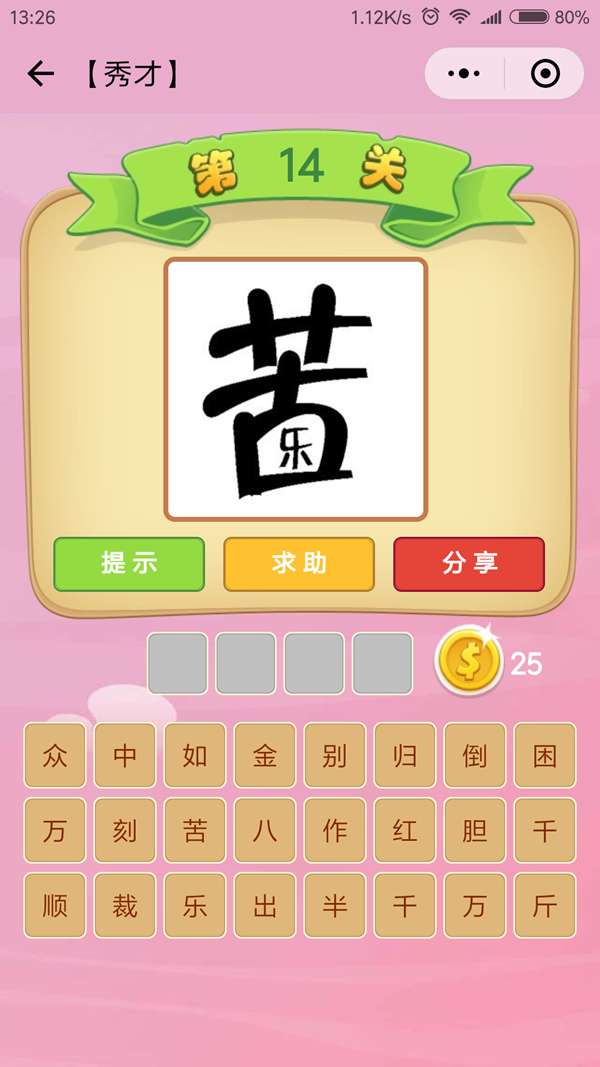The height and width of the screenshot is (1067, 600).
Task: Select the character 苦 tile
Action: pyautogui.click(x=195, y=830)
